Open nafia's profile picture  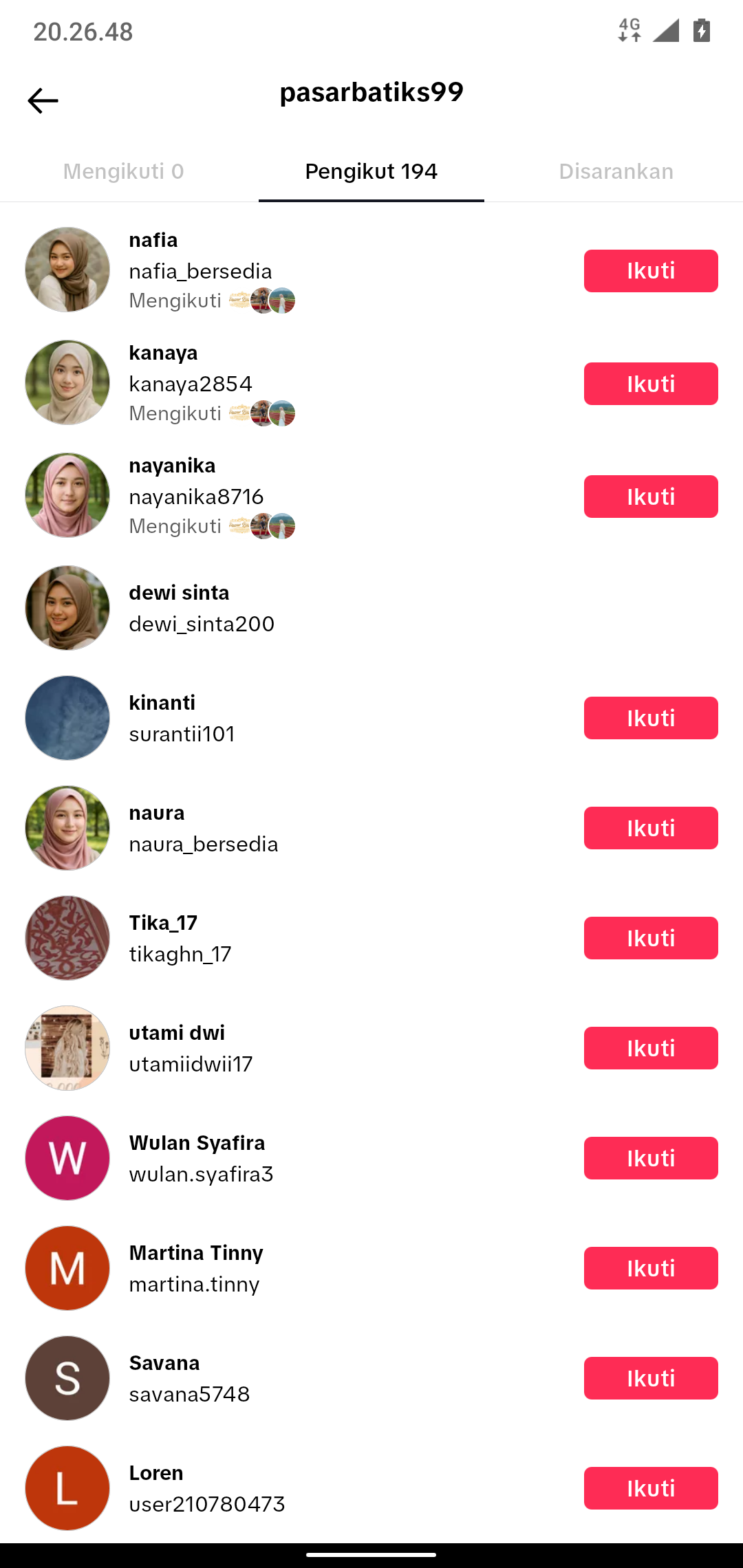(67, 270)
